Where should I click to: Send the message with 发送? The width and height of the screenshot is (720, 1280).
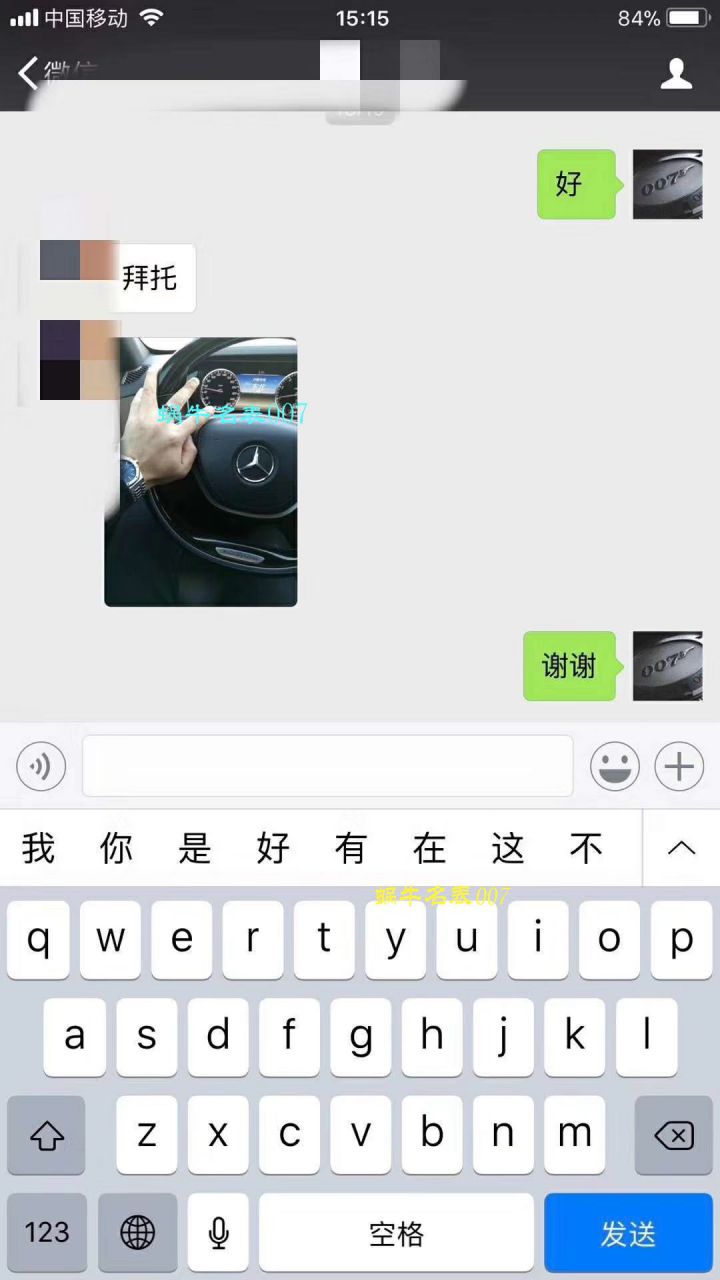628,1232
